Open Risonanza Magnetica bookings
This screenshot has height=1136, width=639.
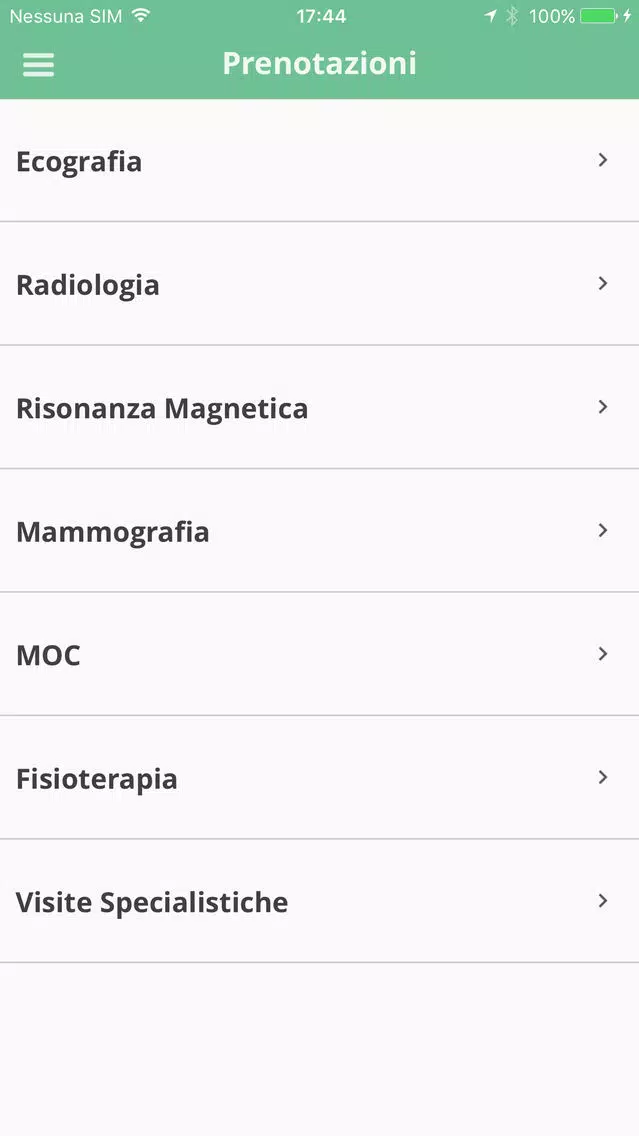click(x=320, y=407)
